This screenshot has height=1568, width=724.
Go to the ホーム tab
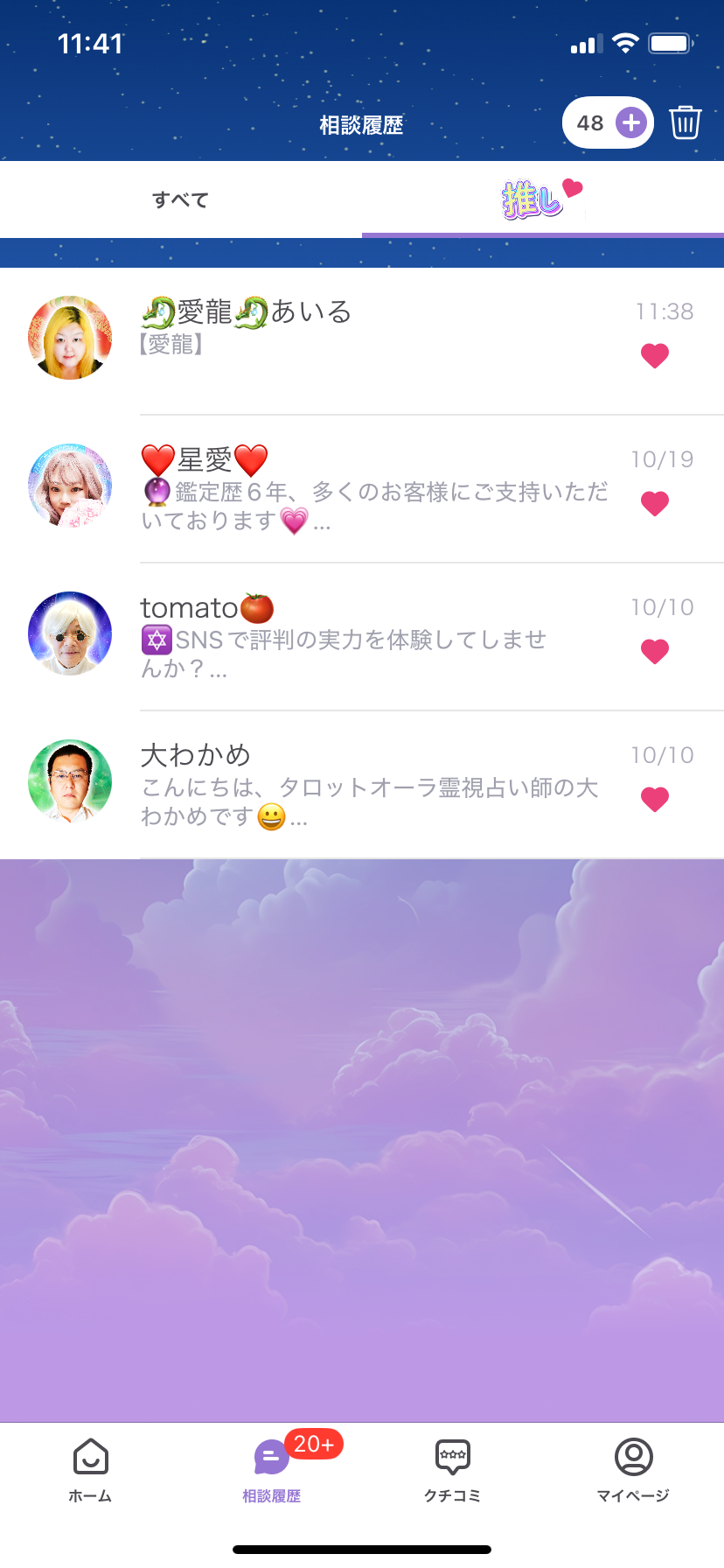point(91,1470)
